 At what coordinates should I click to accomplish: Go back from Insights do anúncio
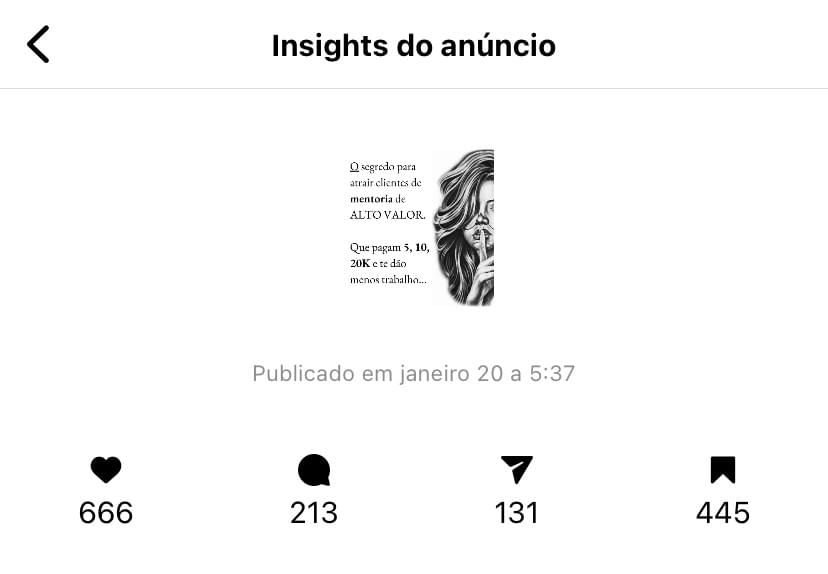point(38,45)
